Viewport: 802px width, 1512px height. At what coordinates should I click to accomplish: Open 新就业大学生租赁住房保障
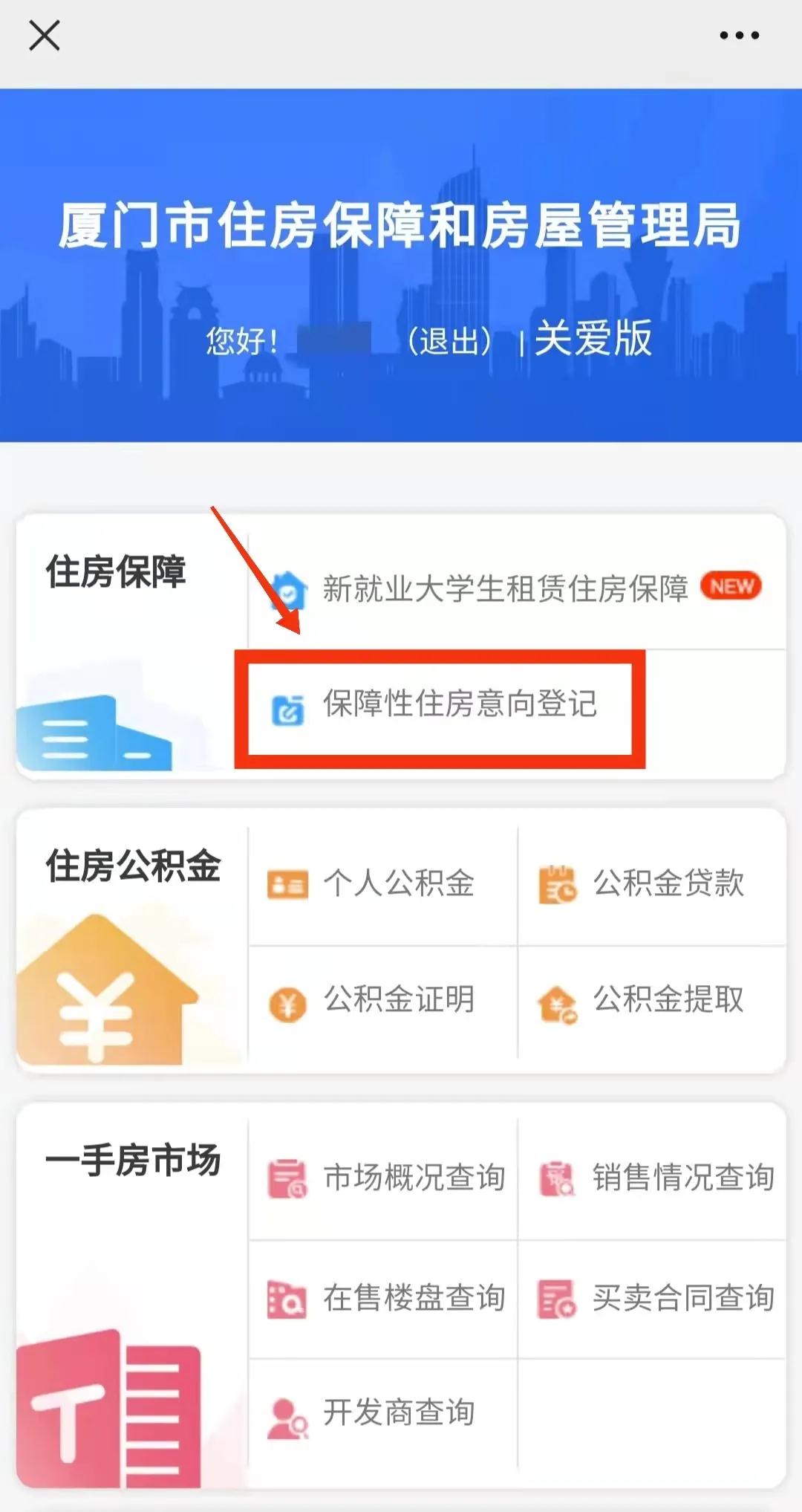505,588
